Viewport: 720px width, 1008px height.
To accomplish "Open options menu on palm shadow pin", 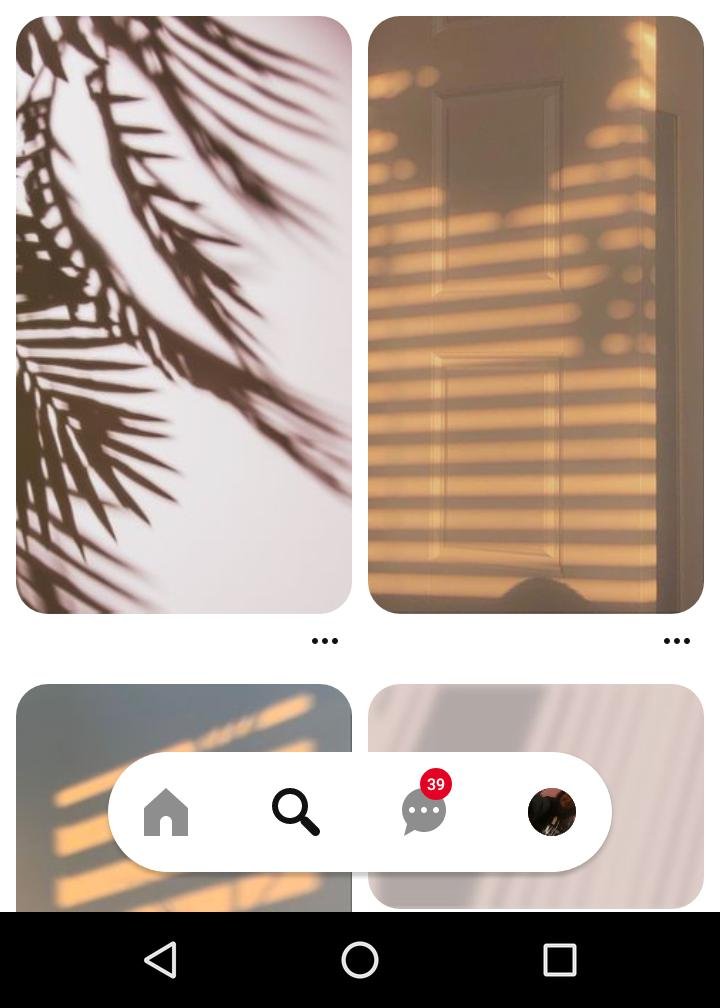I will 325,640.
